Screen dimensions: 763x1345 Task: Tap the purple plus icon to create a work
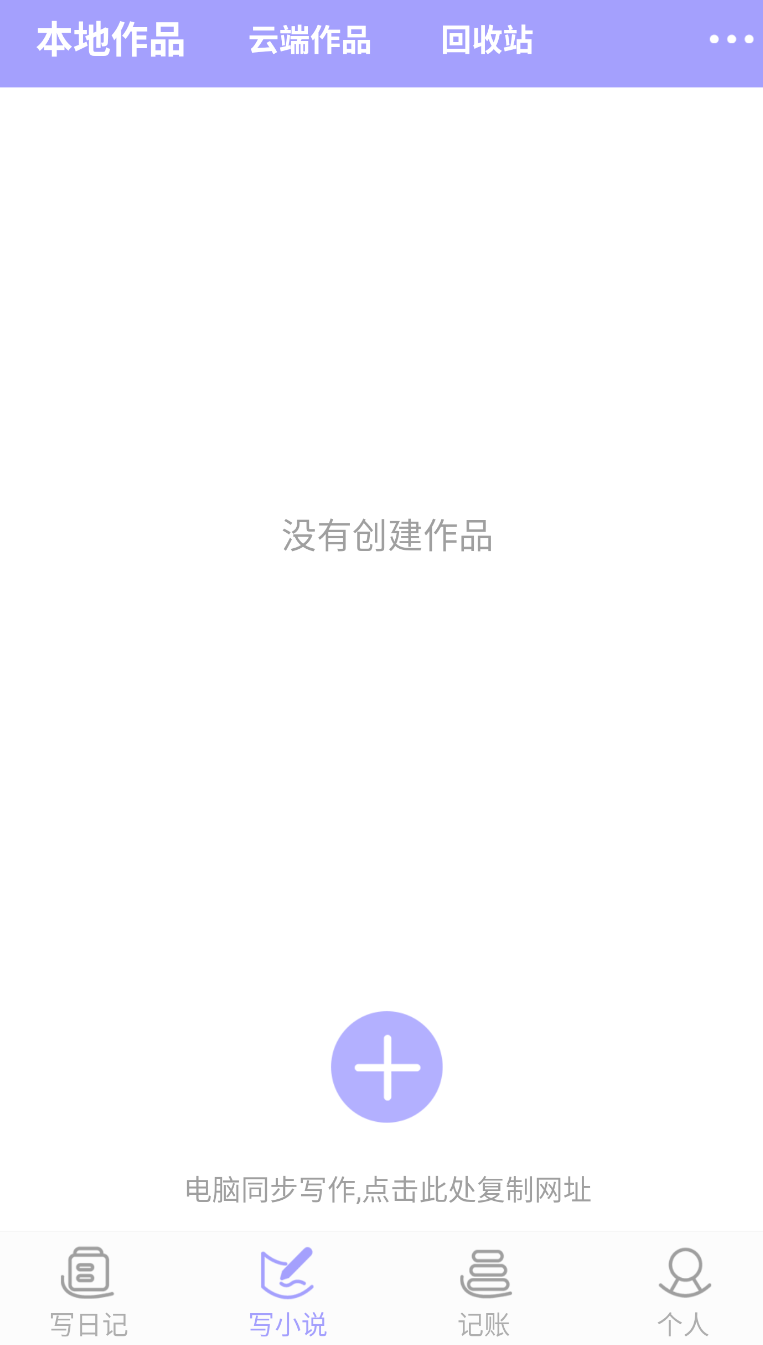[x=386, y=1066]
